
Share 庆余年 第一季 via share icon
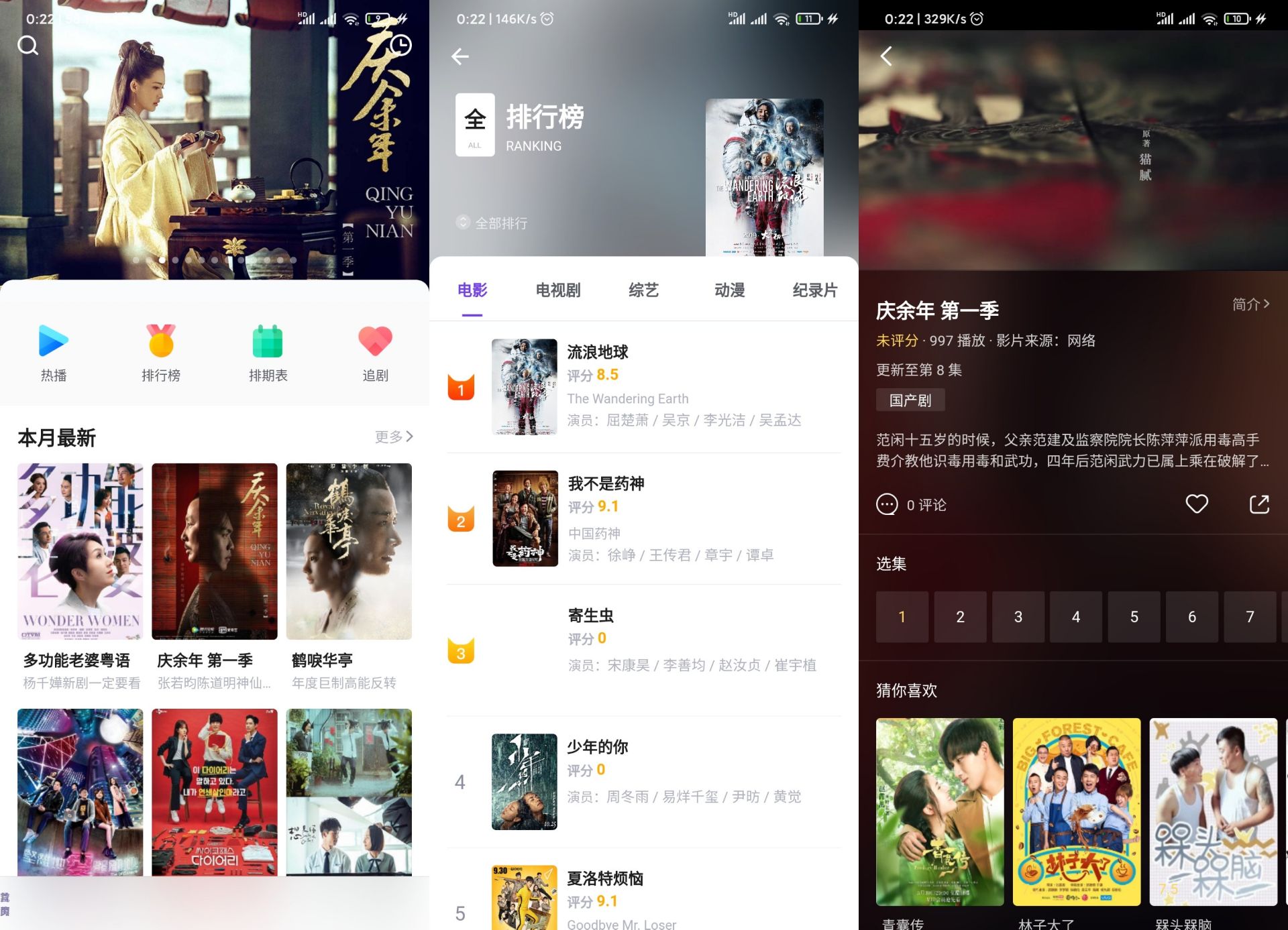click(1259, 504)
